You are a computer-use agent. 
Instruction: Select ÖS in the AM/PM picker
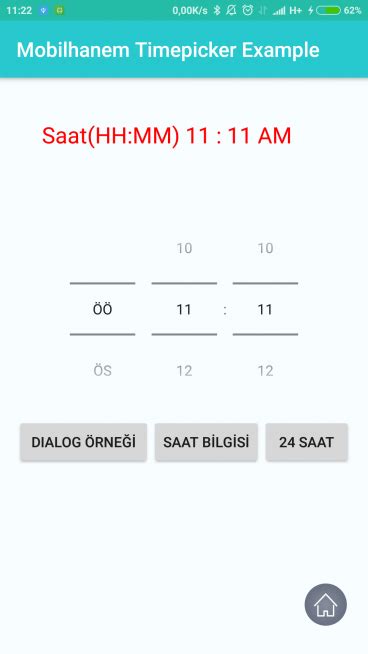click(102, 371)
